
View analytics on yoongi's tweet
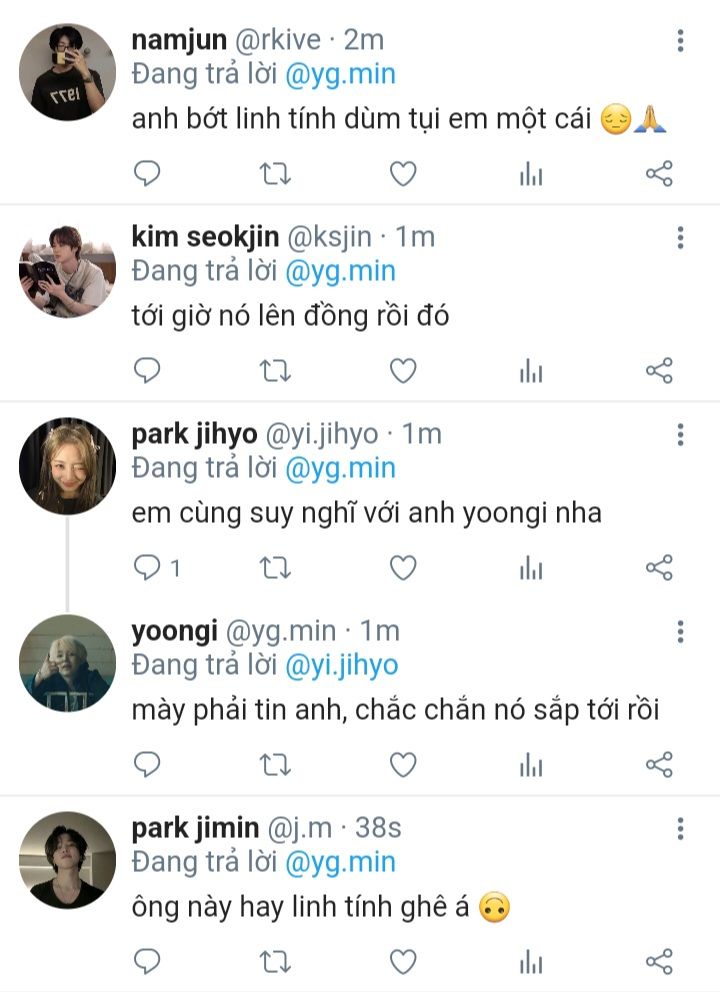coord(531,765)
